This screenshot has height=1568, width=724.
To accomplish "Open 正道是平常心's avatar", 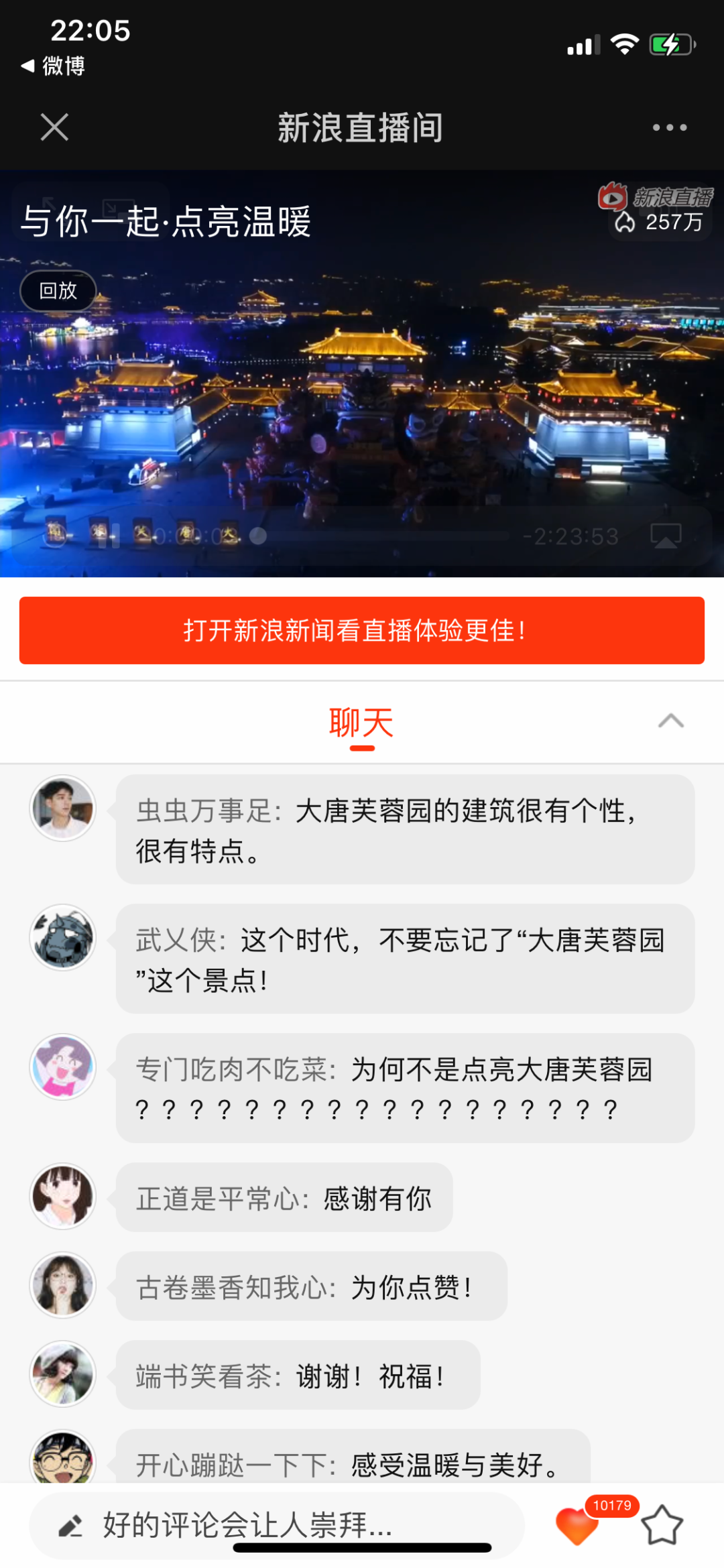I will (63, 1196).
